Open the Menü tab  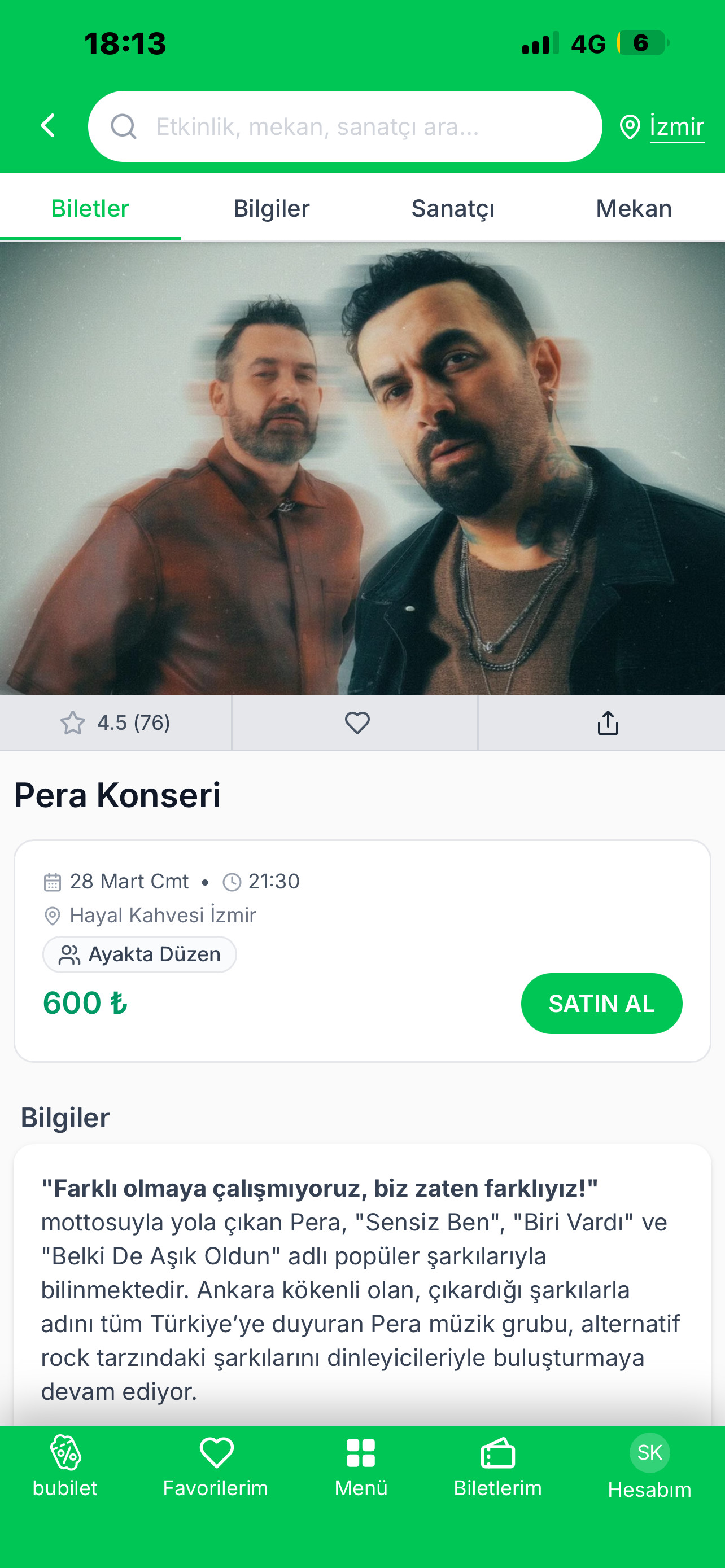pos(361,1467)
